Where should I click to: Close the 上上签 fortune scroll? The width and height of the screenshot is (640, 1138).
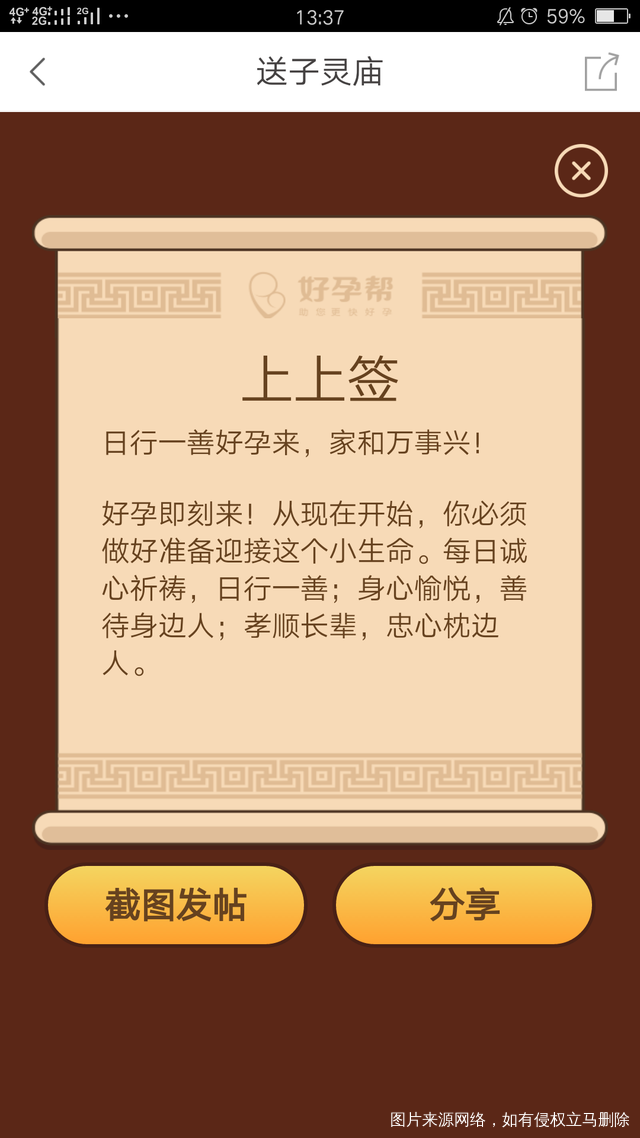[581, 171]
